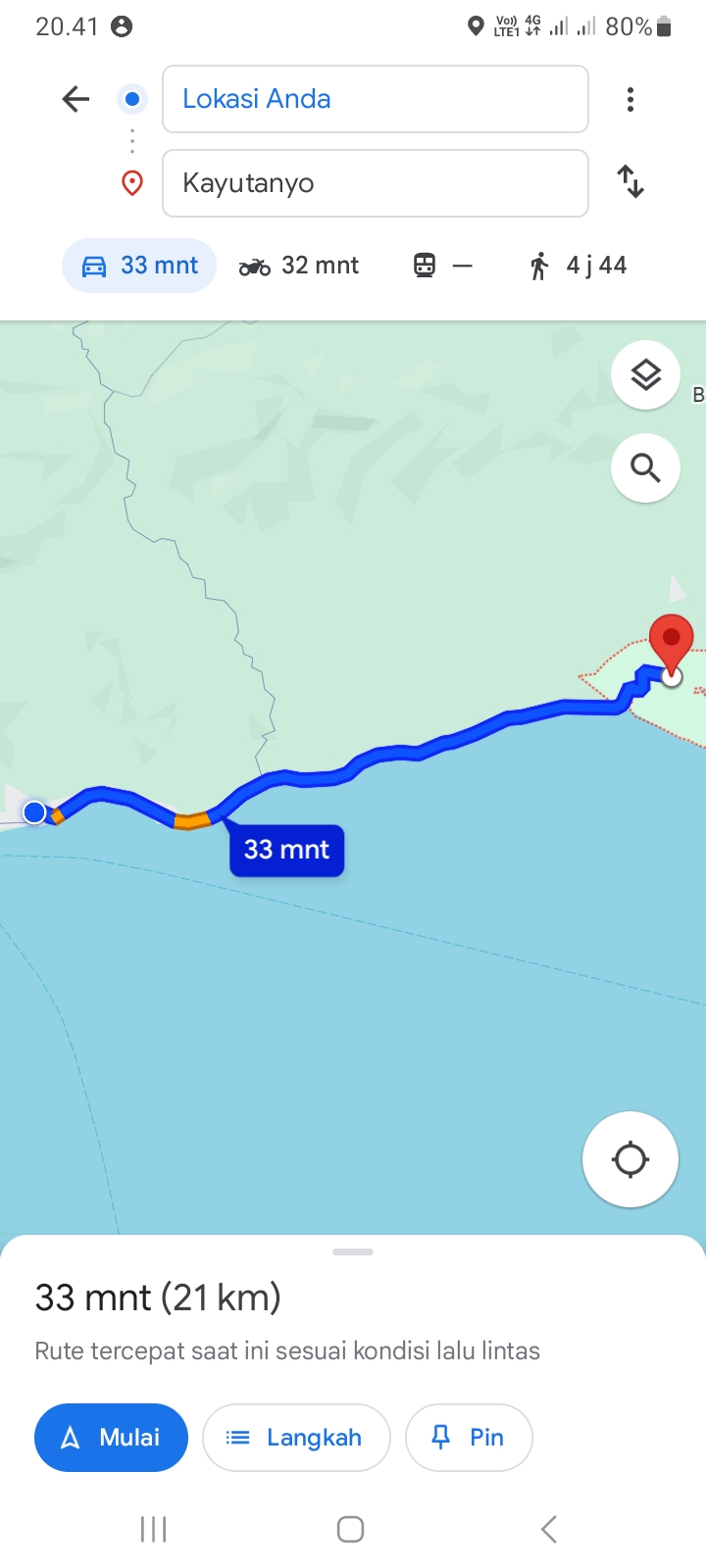
Task: Tap the 33 mnt route label
Action: tap(286, 850)
